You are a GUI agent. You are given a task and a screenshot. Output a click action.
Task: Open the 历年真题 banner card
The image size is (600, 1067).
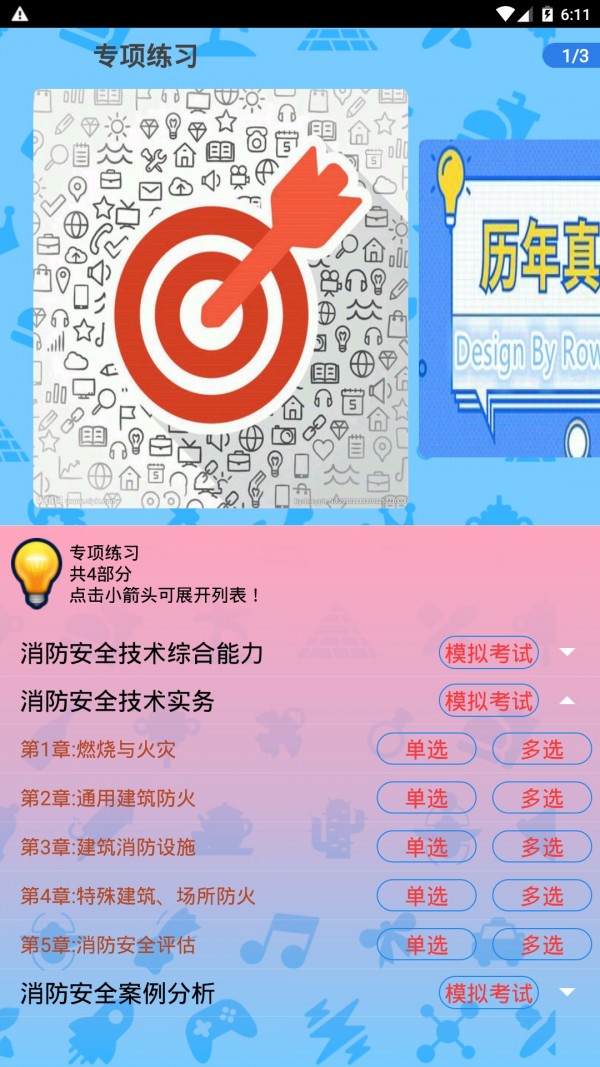[510, 298]
